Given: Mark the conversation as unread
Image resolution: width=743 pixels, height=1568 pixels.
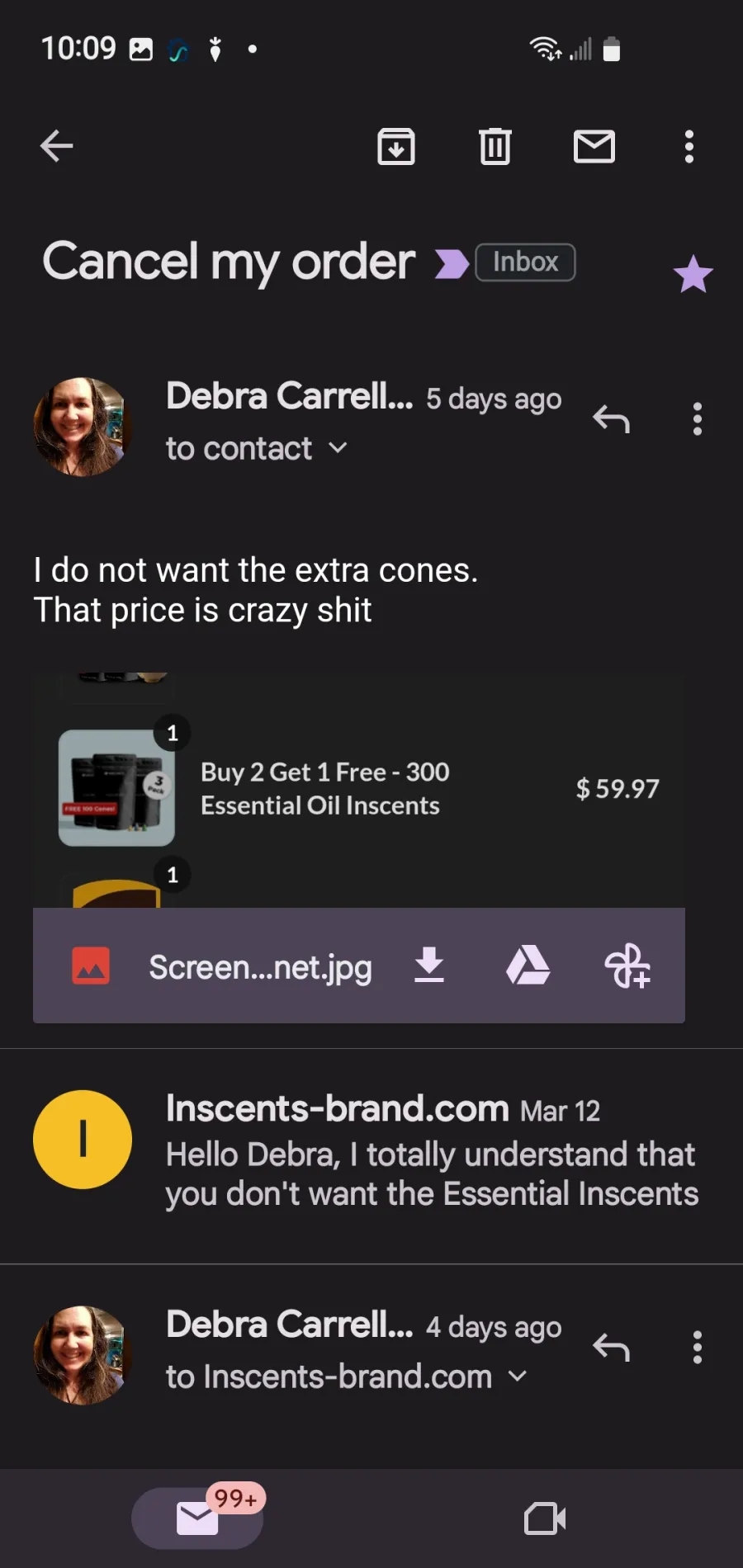Looking at the screenshot, I should (x=594, y=147).
